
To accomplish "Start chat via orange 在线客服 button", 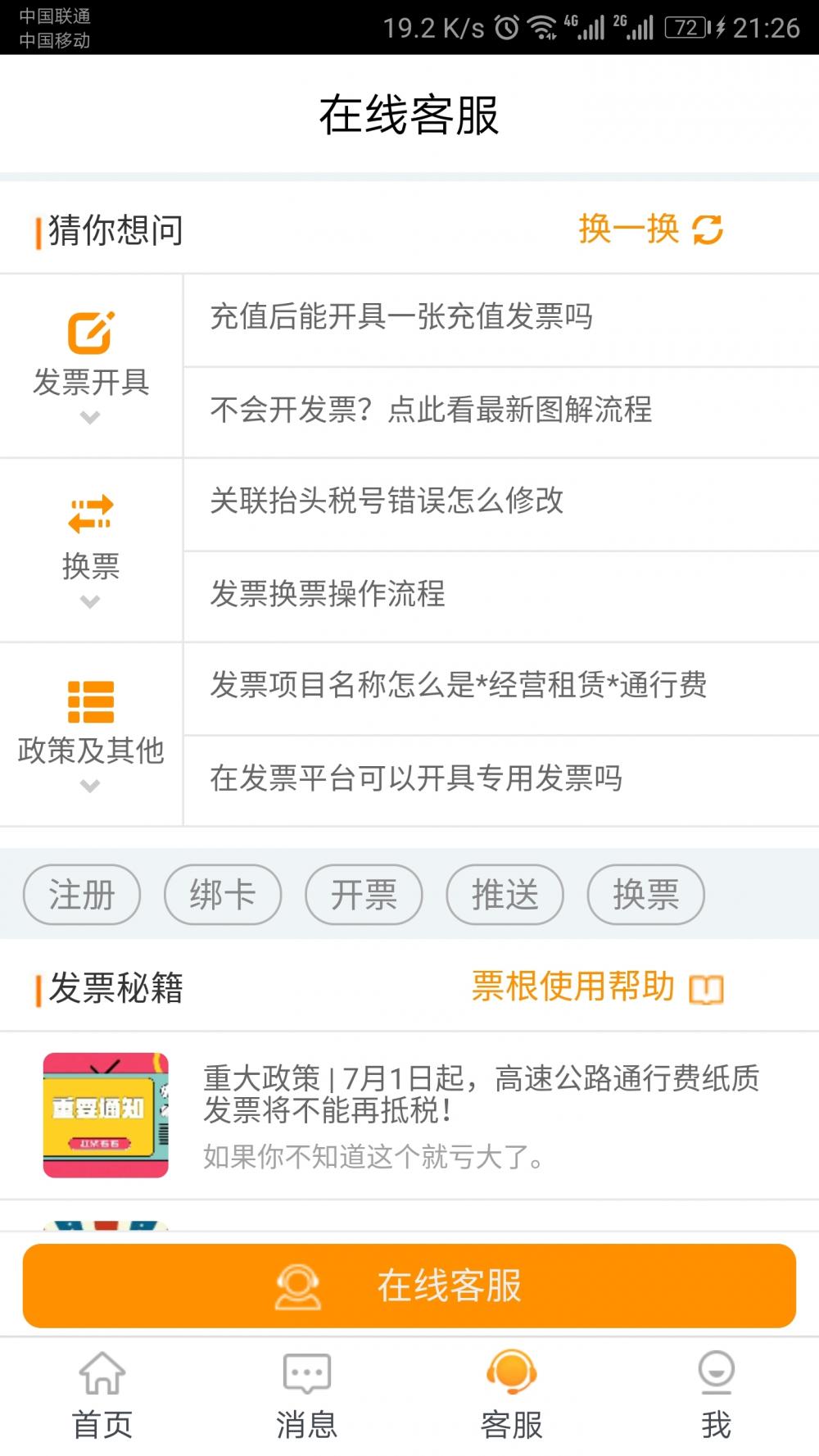I will click(409, 1286).
